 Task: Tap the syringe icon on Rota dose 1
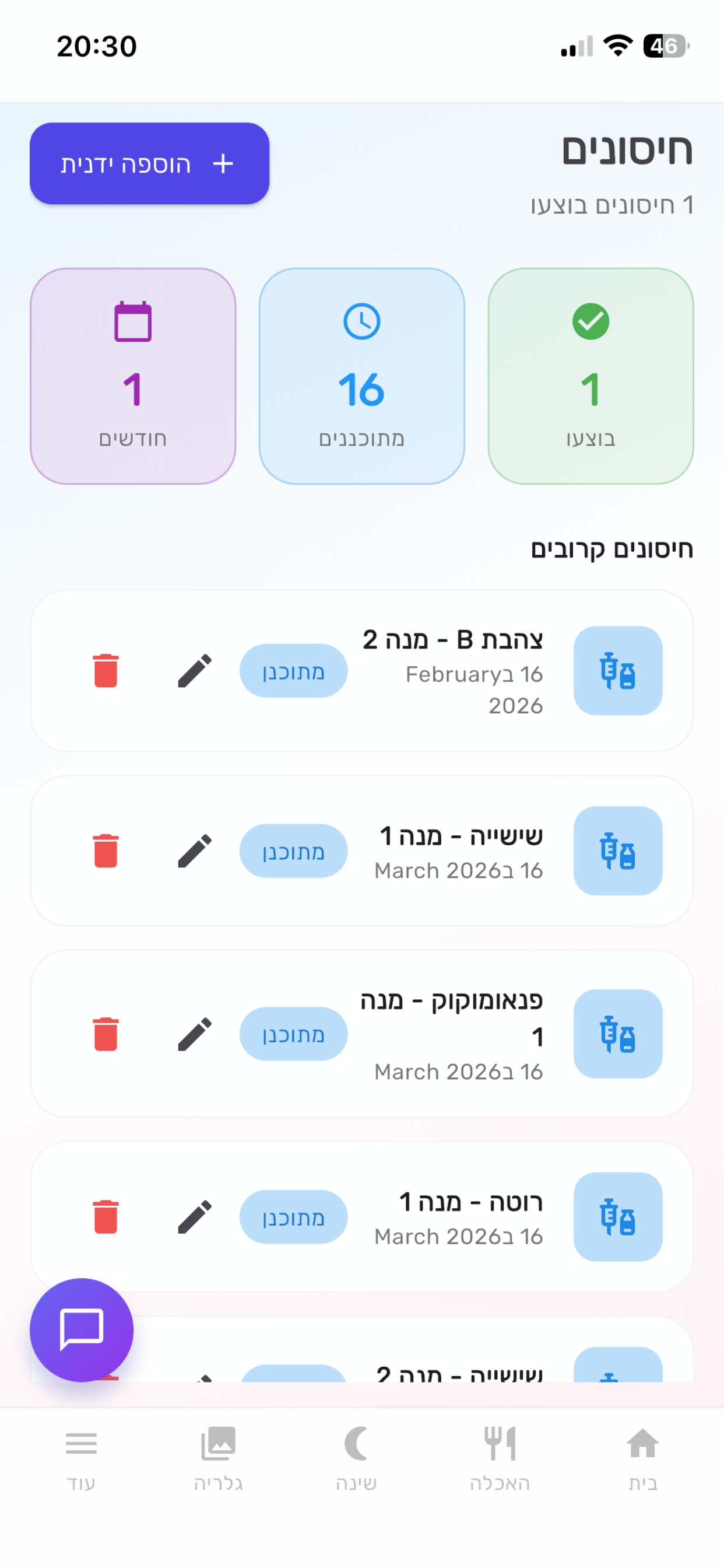pos(617,1217)
